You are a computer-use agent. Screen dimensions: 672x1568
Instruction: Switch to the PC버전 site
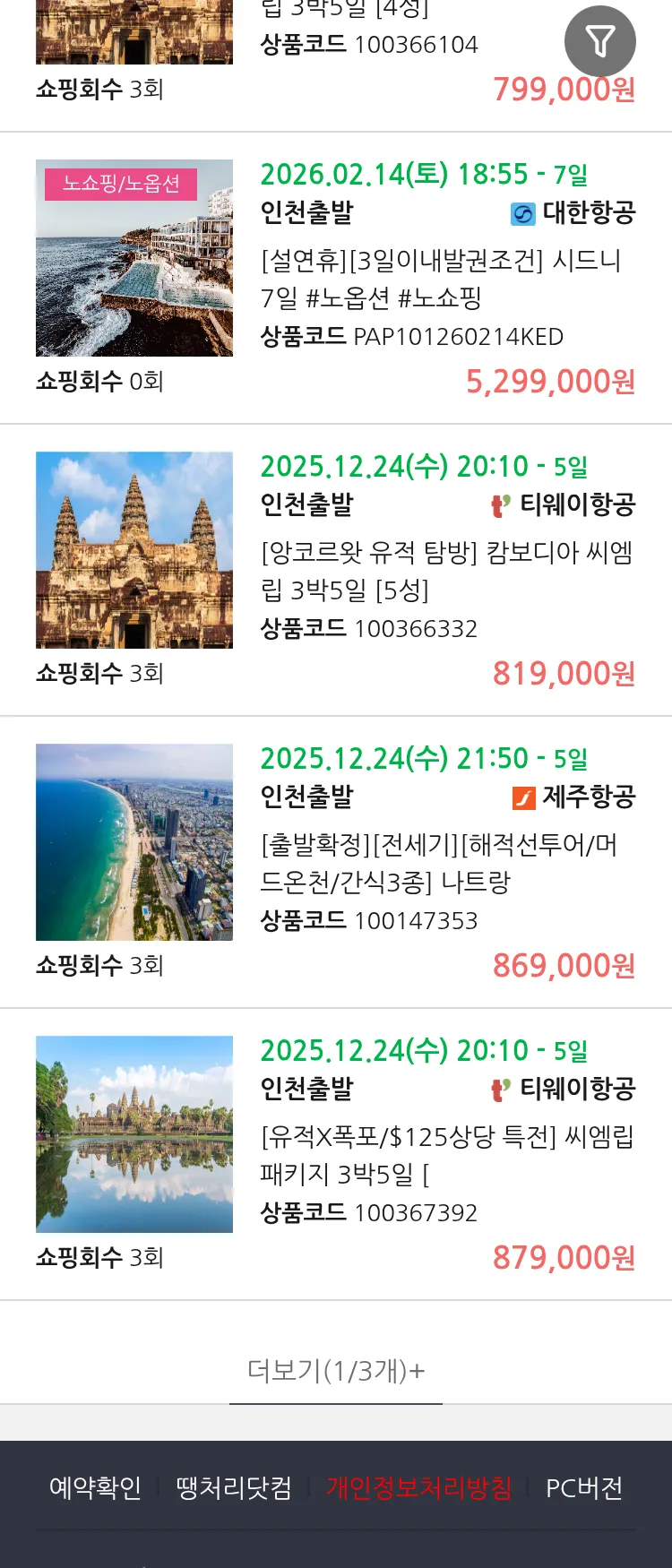[x=584, y=1488]
